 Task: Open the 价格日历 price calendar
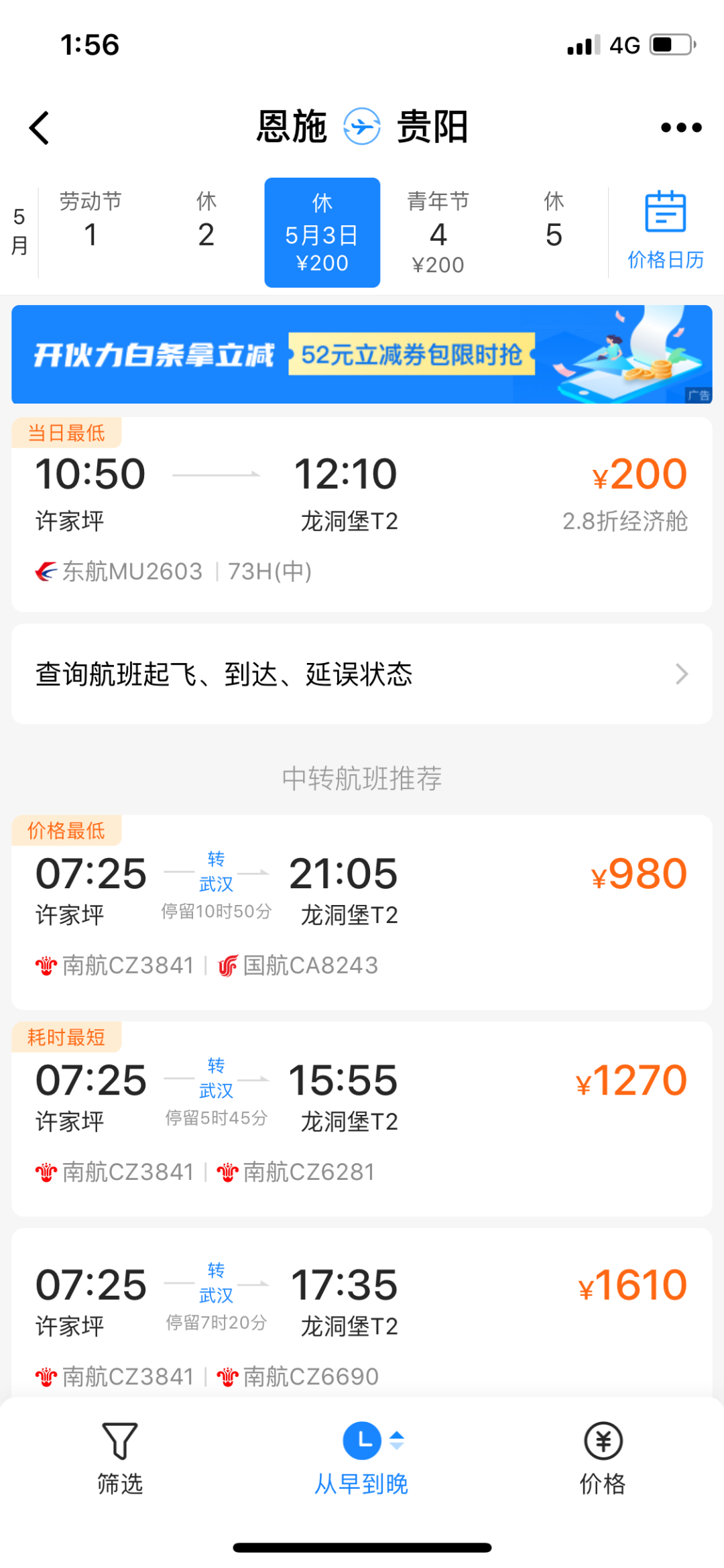666,230
